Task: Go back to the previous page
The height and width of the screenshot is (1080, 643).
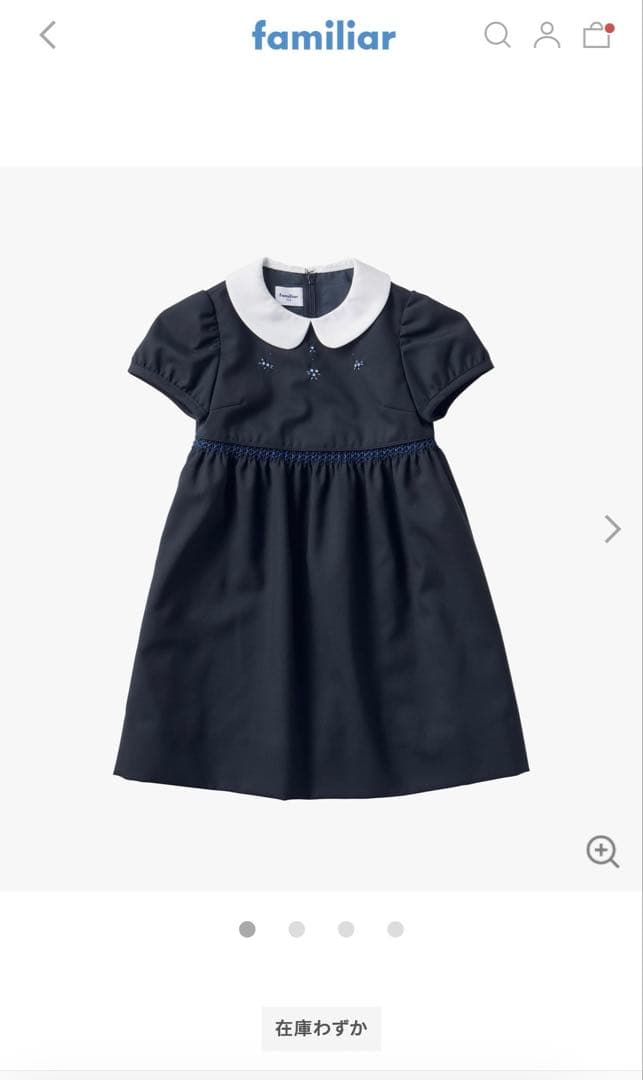Action: (47, 36)
